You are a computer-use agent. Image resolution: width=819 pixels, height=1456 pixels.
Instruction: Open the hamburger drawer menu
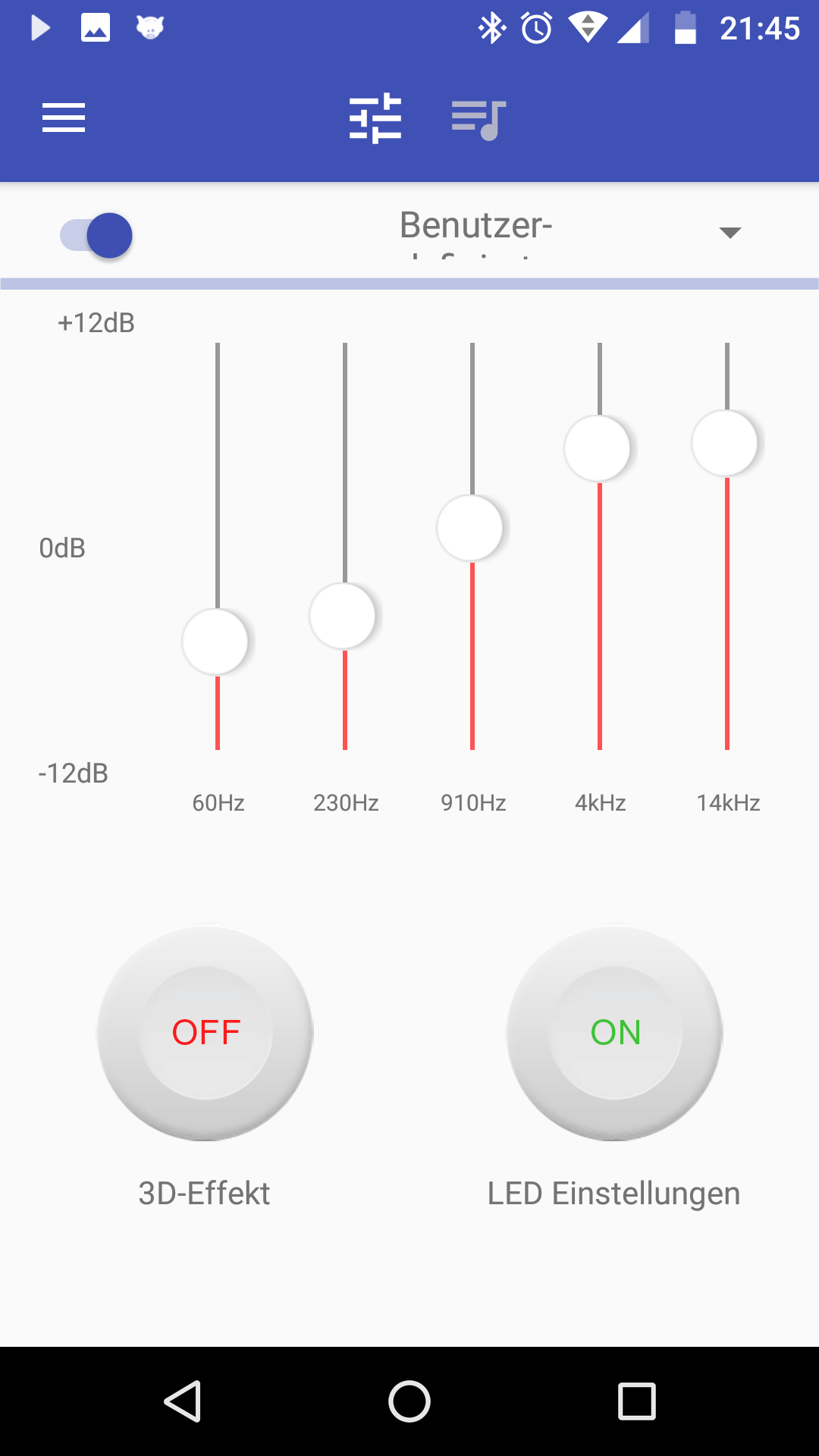[64, 118]
